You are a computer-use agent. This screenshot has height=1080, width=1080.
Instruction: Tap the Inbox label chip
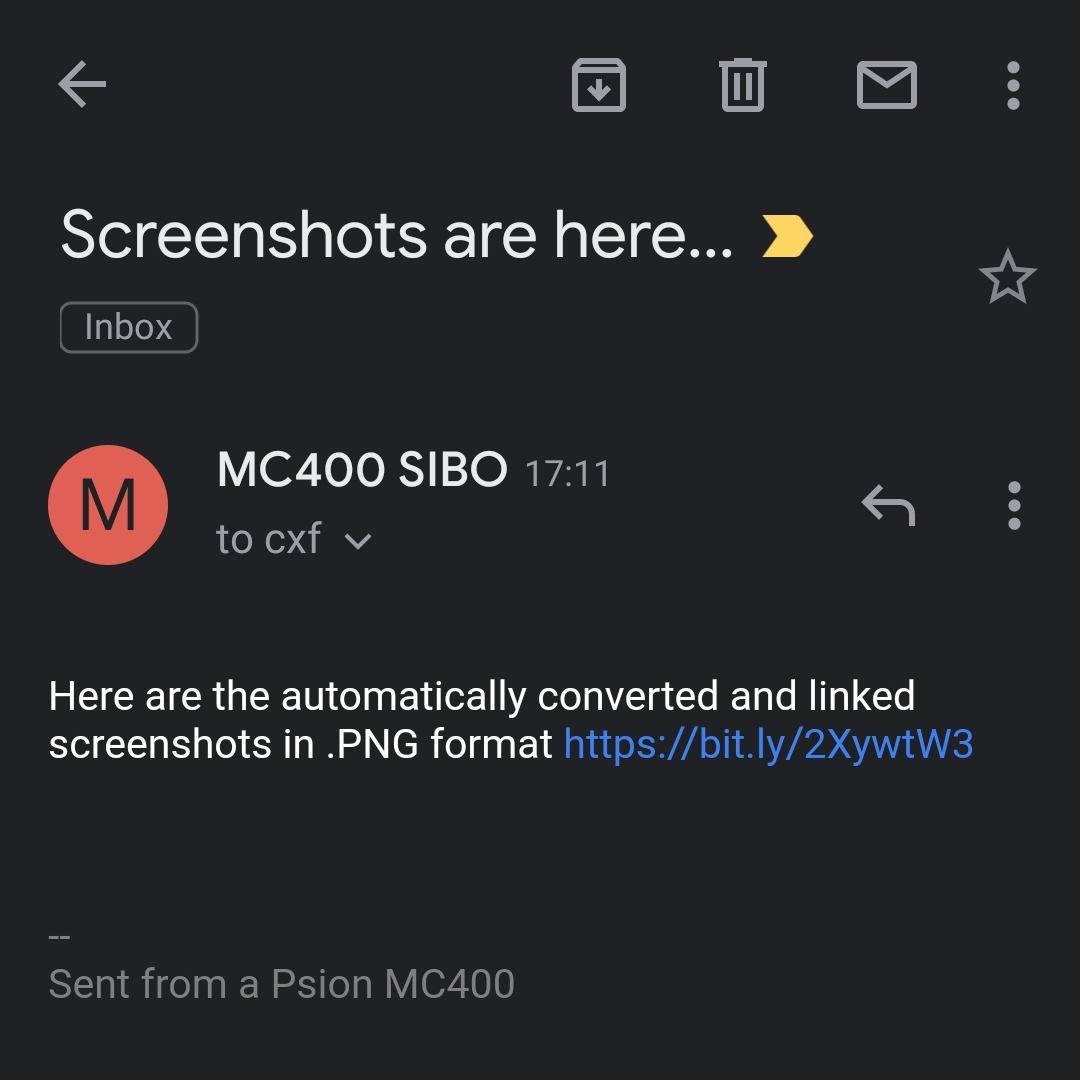pos(129,328)
